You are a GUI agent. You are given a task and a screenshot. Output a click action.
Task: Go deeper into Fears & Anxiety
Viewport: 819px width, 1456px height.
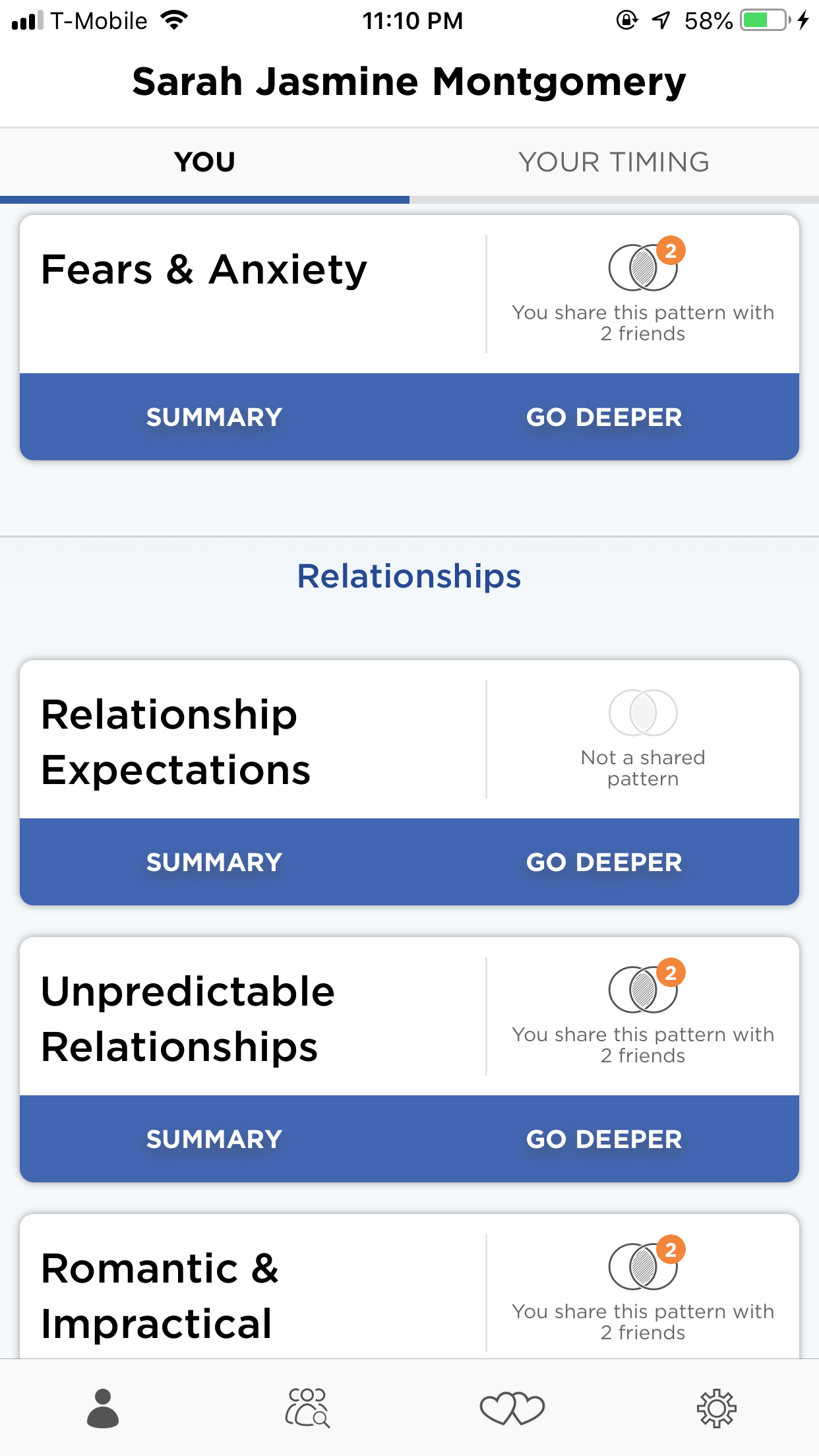coord(603,417)
